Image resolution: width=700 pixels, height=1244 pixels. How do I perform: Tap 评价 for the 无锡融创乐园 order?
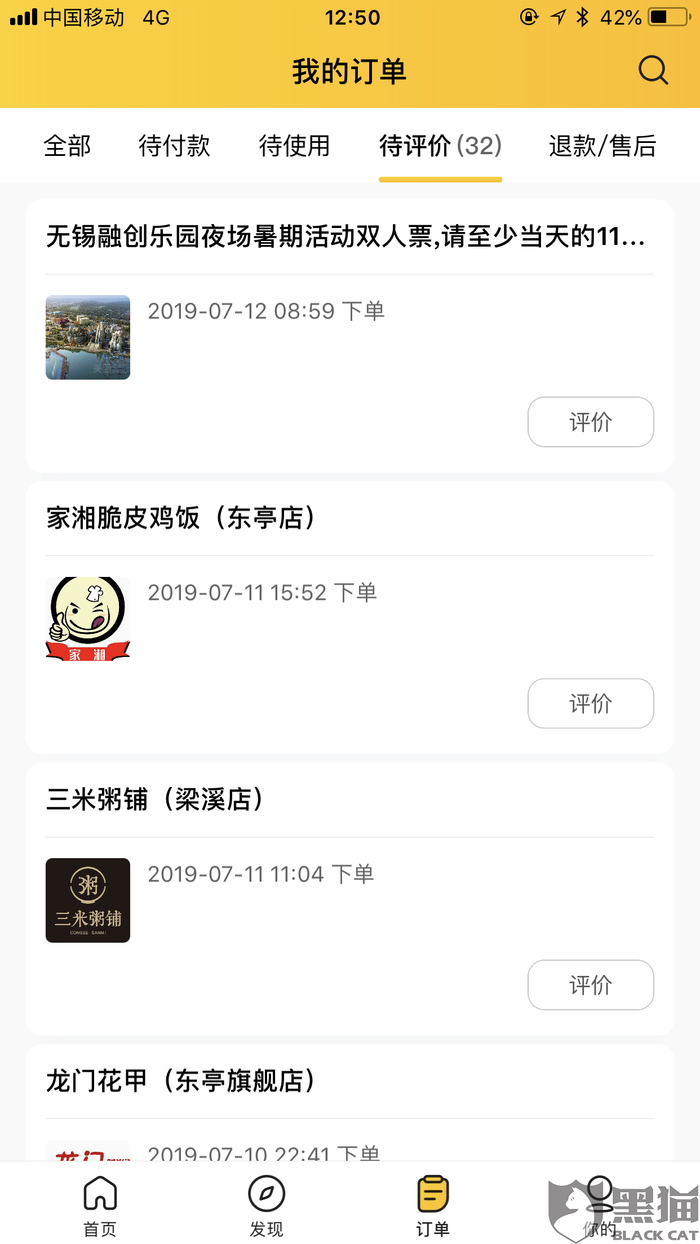point(590,422)
